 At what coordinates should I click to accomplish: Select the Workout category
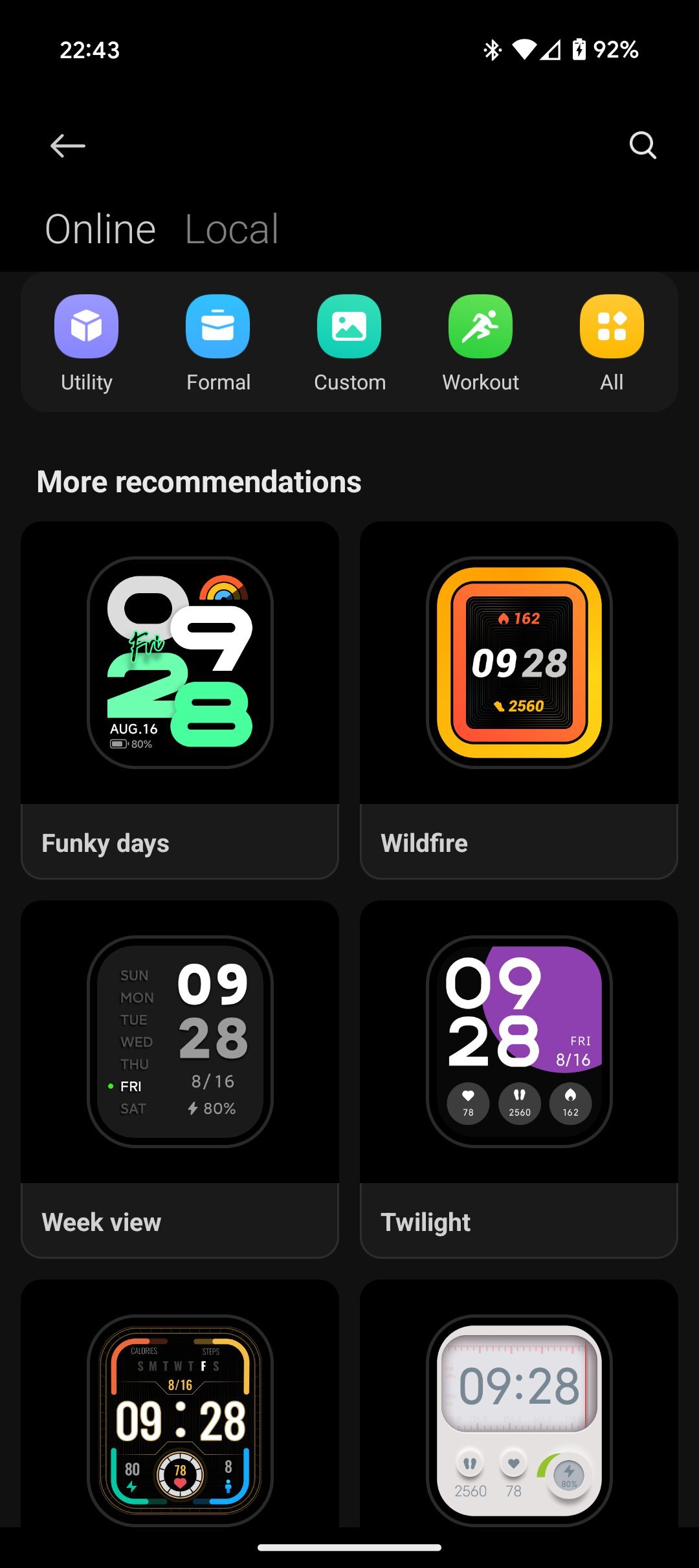(481, 343)
